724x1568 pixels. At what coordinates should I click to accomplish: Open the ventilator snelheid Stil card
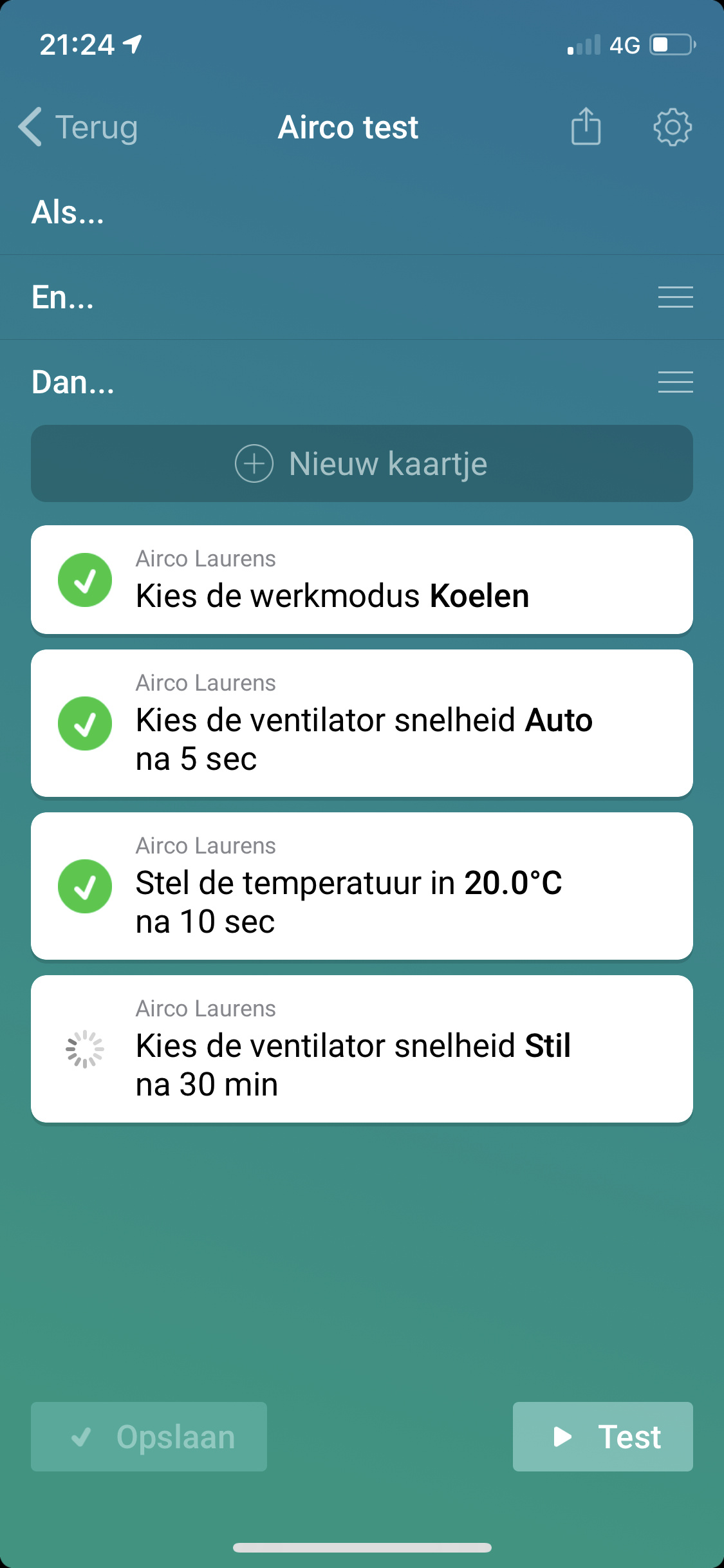(x=362, y=1049)
